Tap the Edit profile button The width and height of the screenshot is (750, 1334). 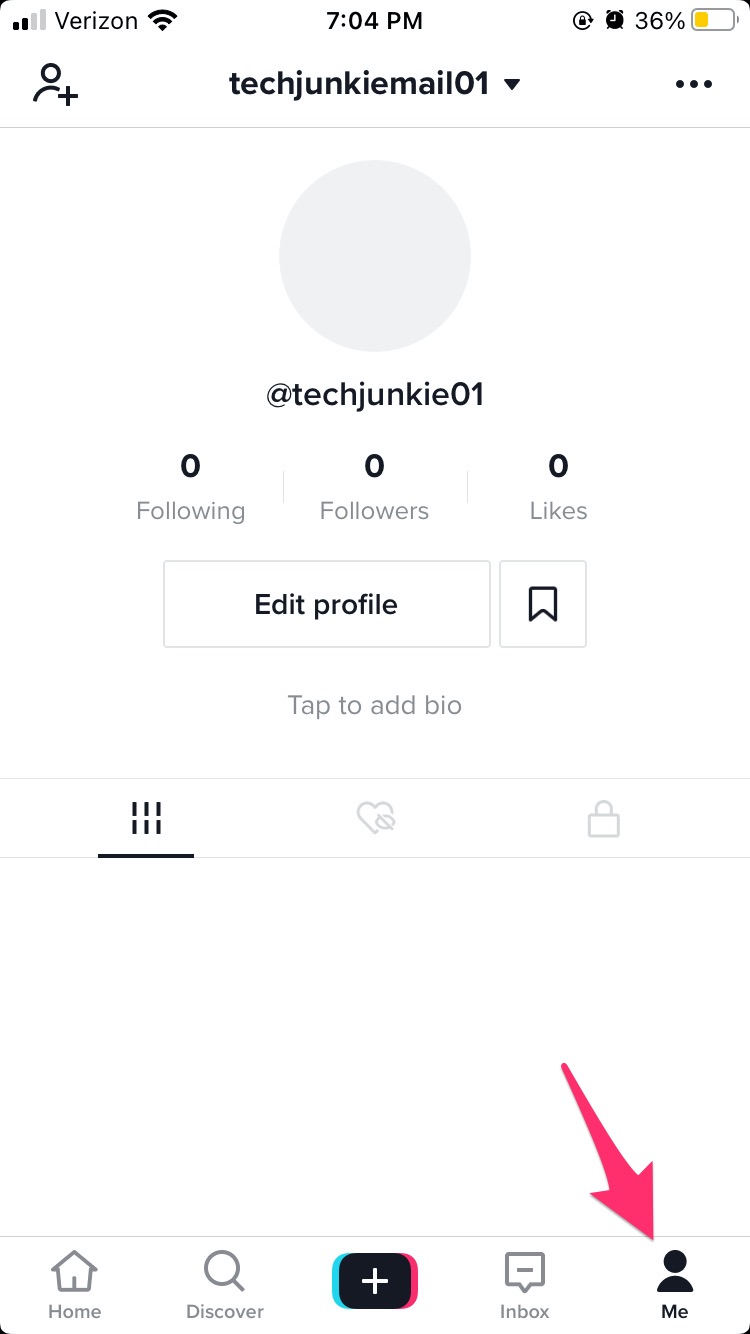[x=327, y=604]
